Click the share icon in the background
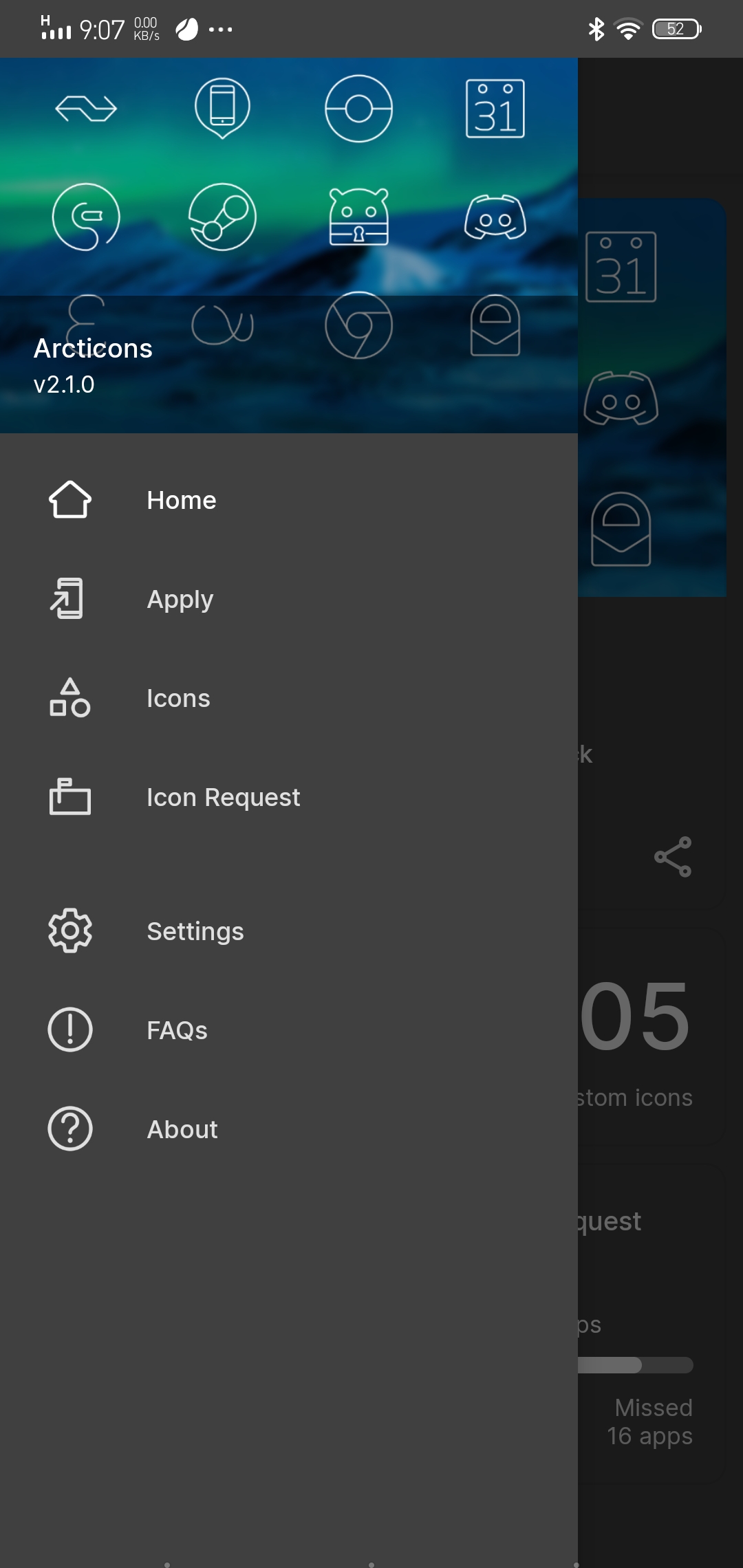This screenshot has height=1568, width=743. click(673, 856)
